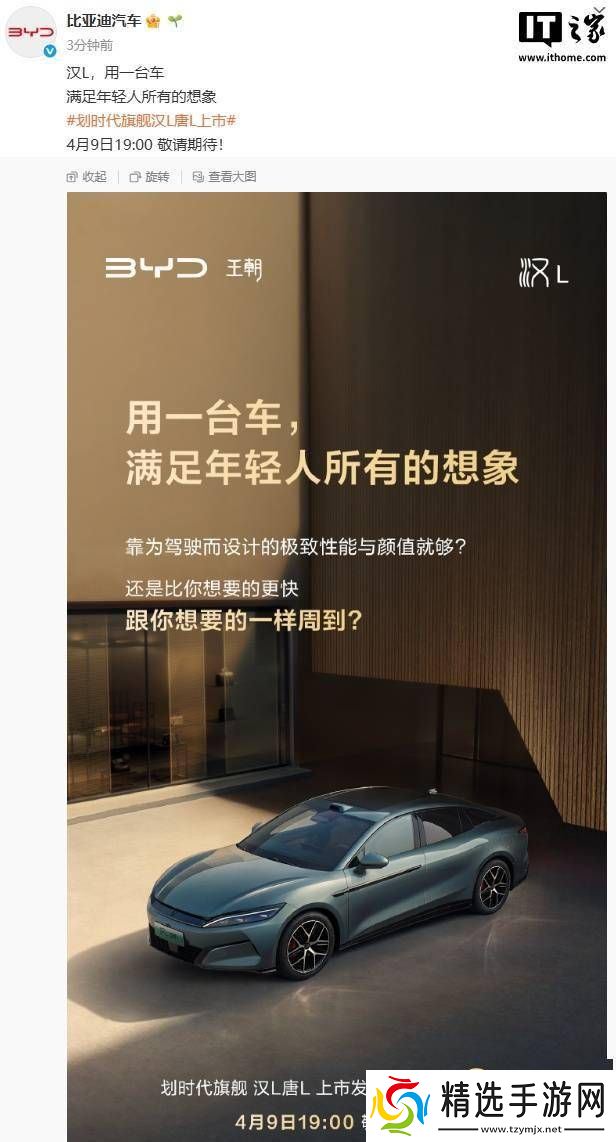
Task: Open the BYD profile avatar
Action: coord(31,32)
